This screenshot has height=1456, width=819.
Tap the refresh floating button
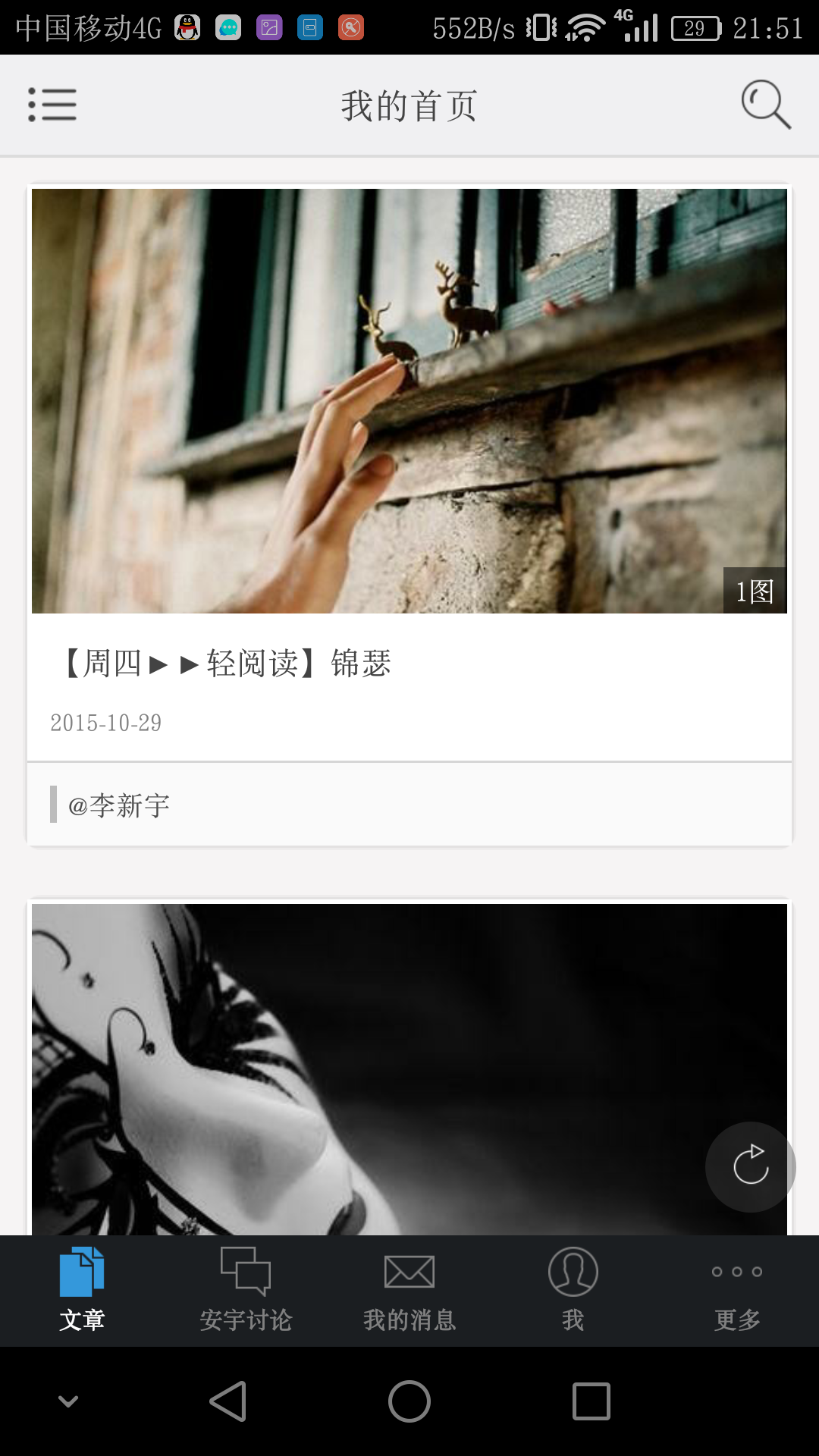[749, 1167]
